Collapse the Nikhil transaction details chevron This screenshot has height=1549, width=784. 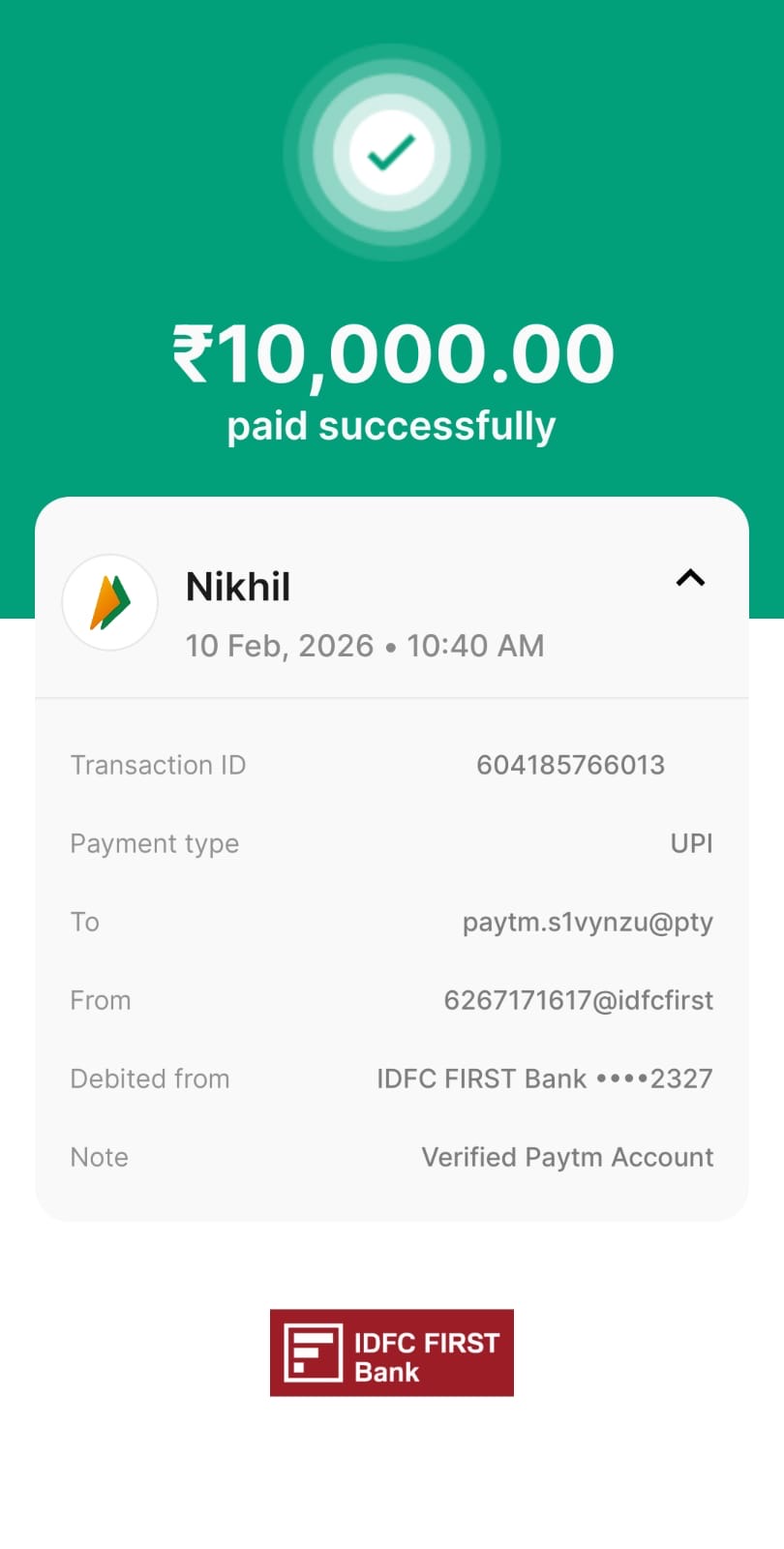pos(690,579)
